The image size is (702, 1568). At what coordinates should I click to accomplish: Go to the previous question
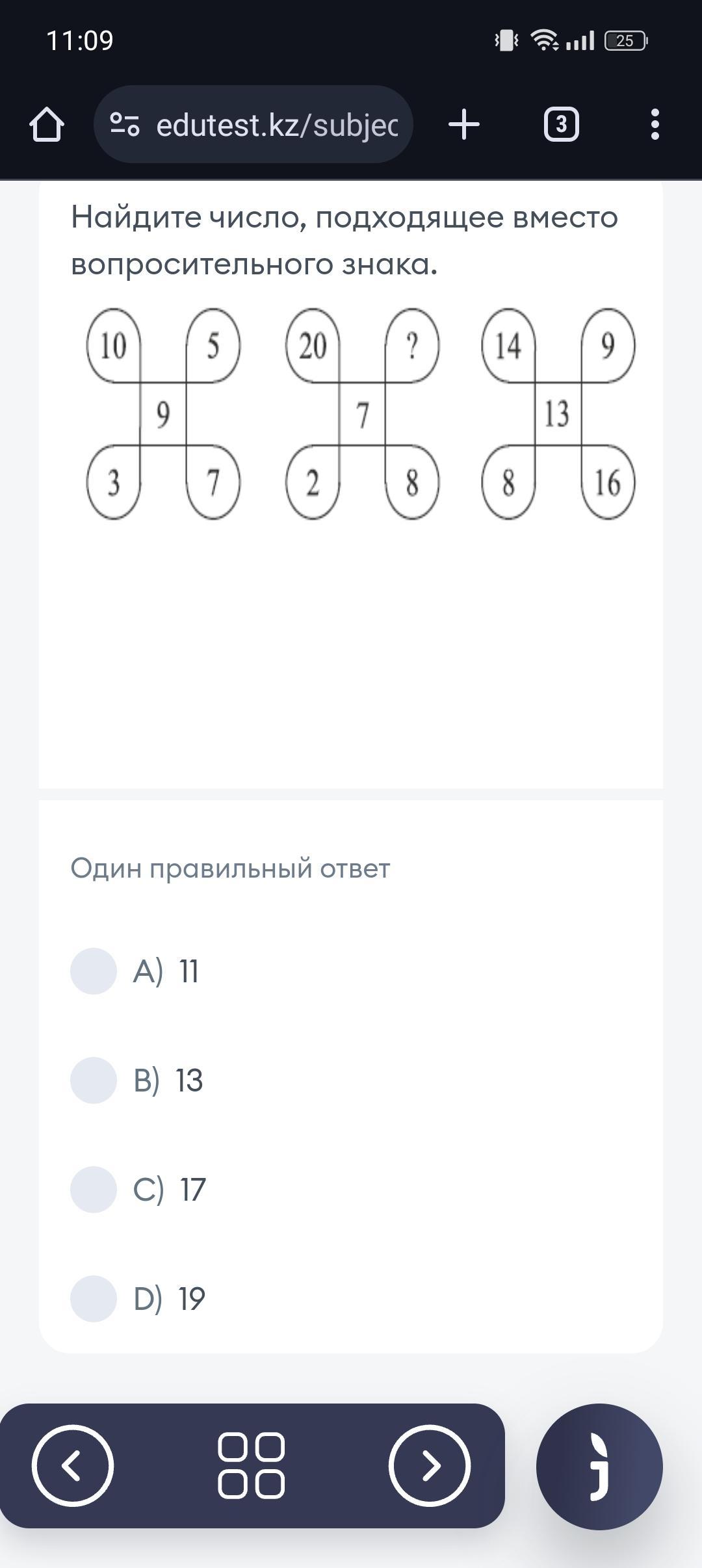point(73,1465)
